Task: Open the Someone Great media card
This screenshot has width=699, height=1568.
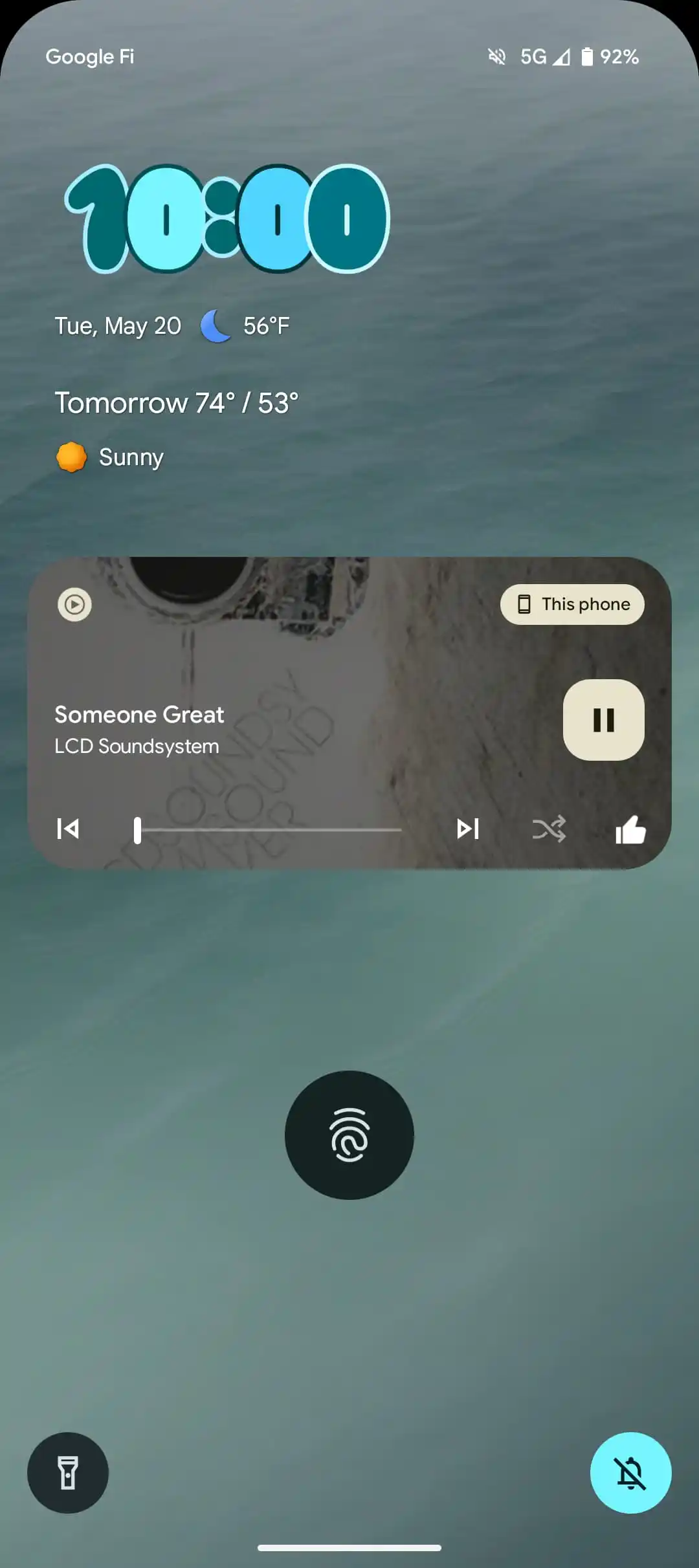Action: (x=349, y=713)
